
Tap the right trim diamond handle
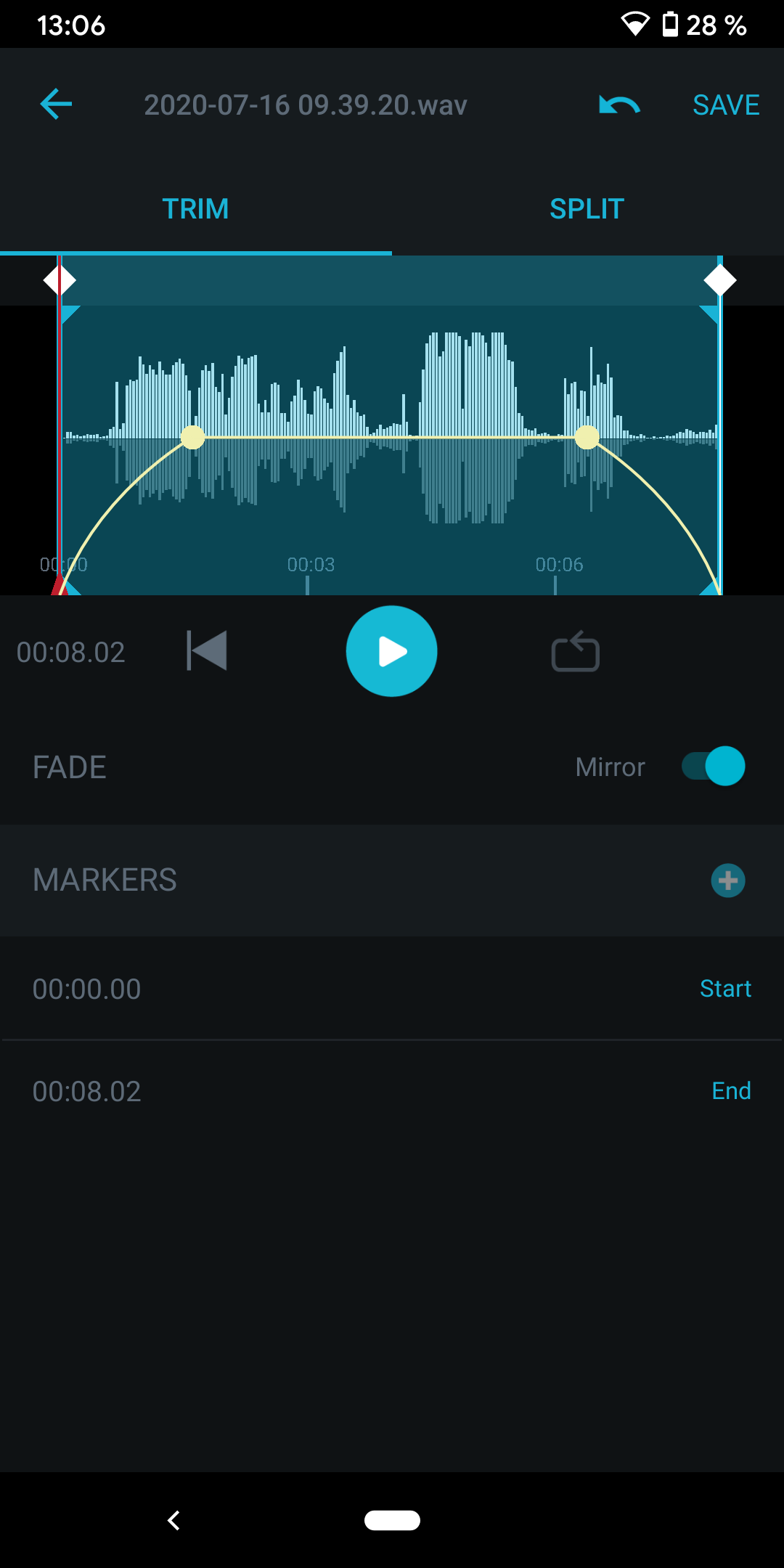click(x=720, y=280)
